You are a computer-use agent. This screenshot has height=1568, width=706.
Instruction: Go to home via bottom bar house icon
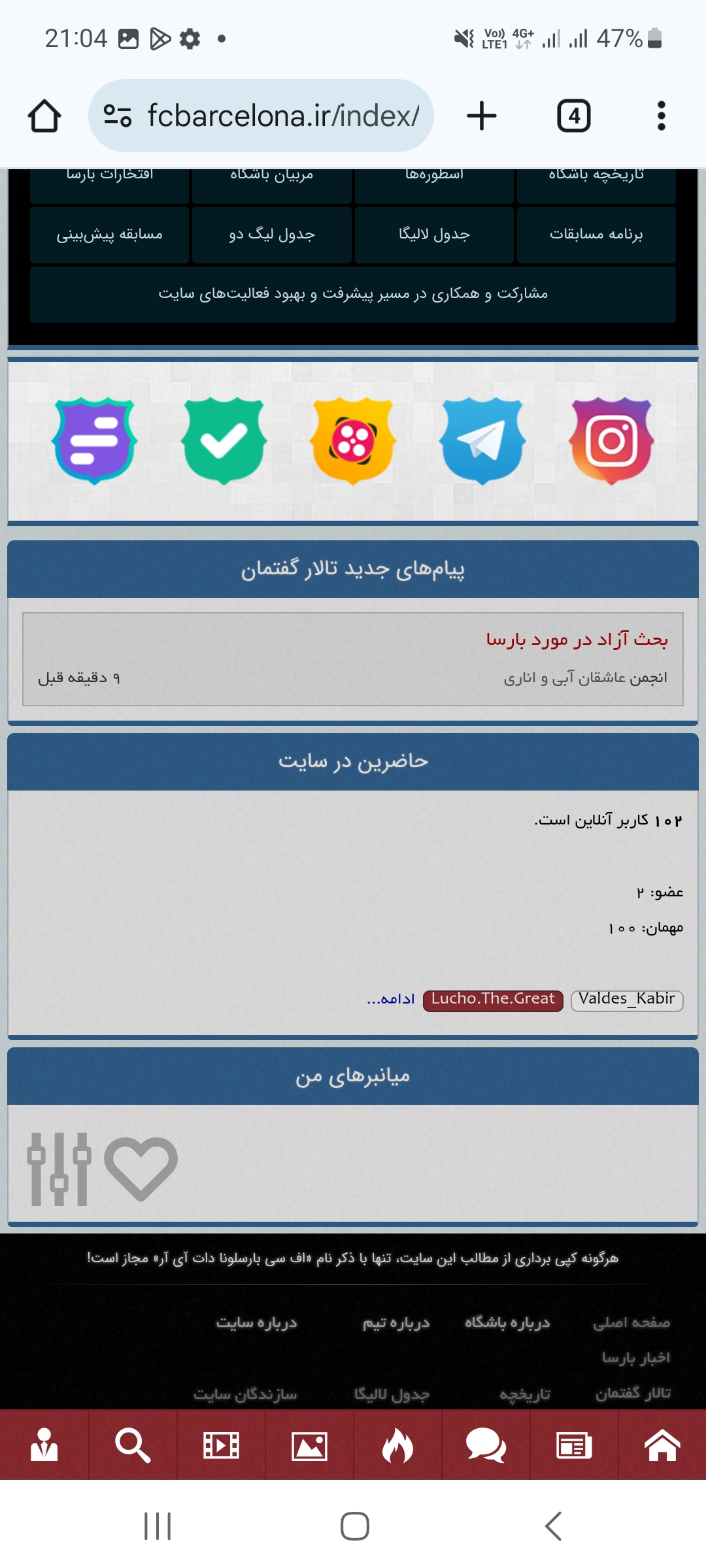click(662, 1445)
